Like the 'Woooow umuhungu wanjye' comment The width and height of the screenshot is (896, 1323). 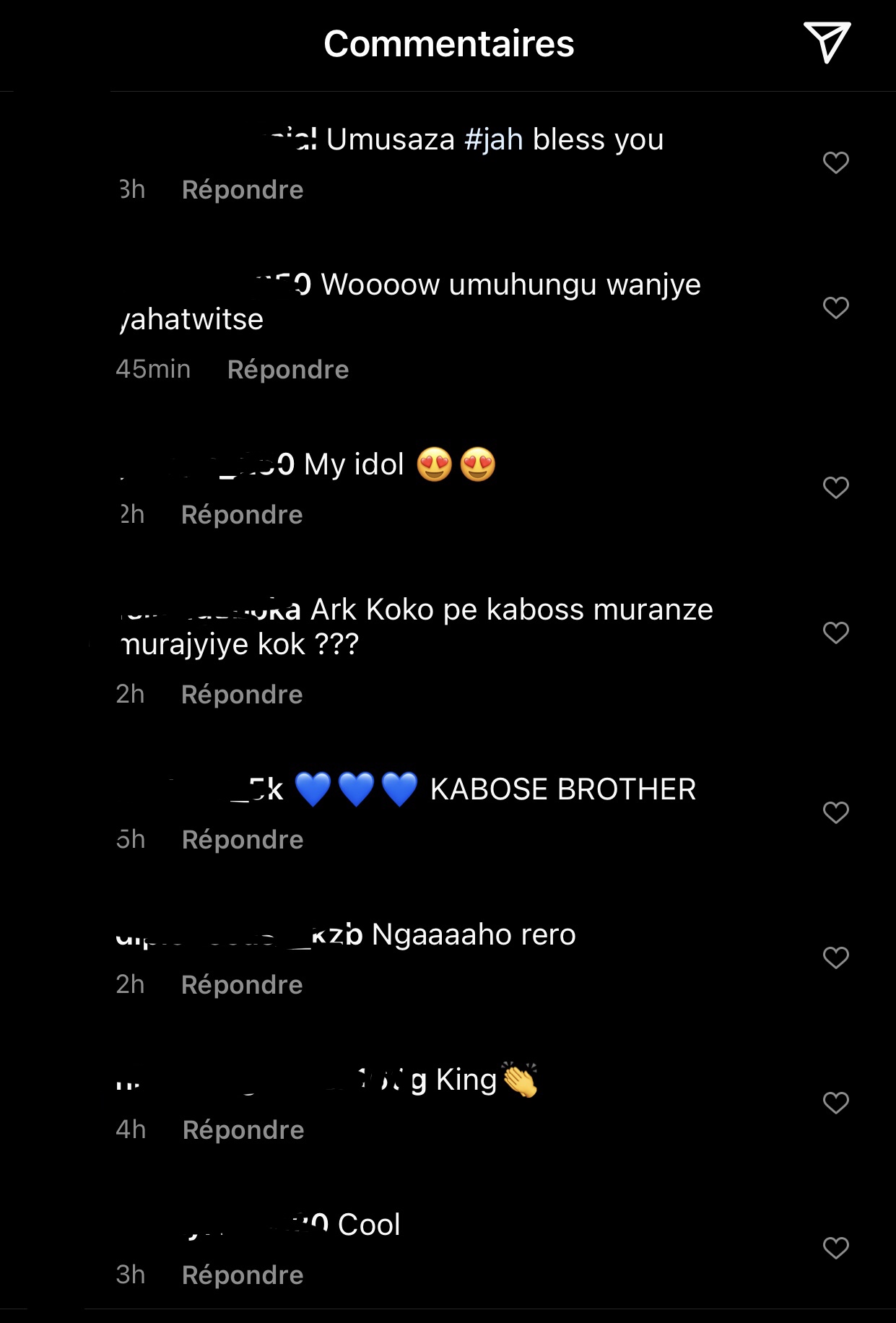click(x=835, y=308)
